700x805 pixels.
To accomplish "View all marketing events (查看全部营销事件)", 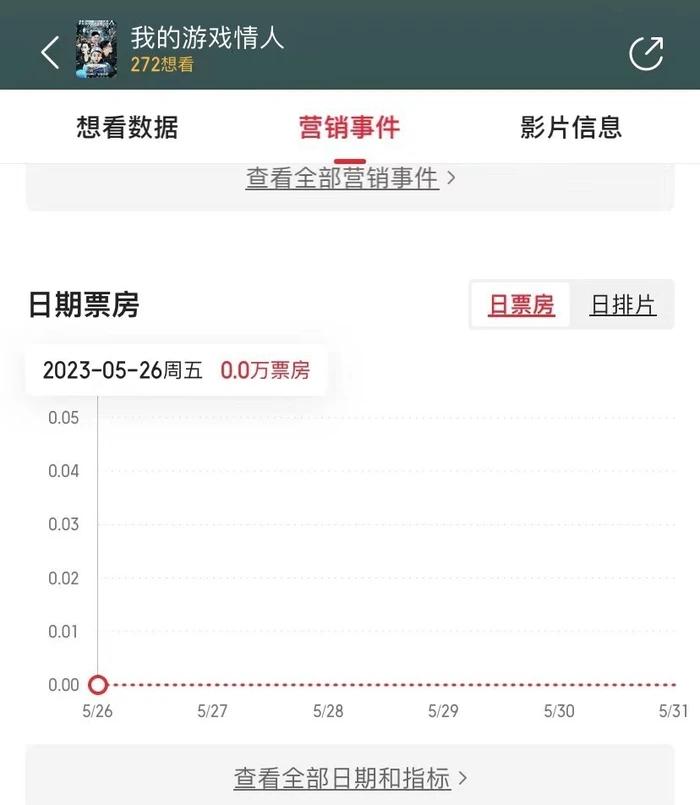I will tap(350, 178).
